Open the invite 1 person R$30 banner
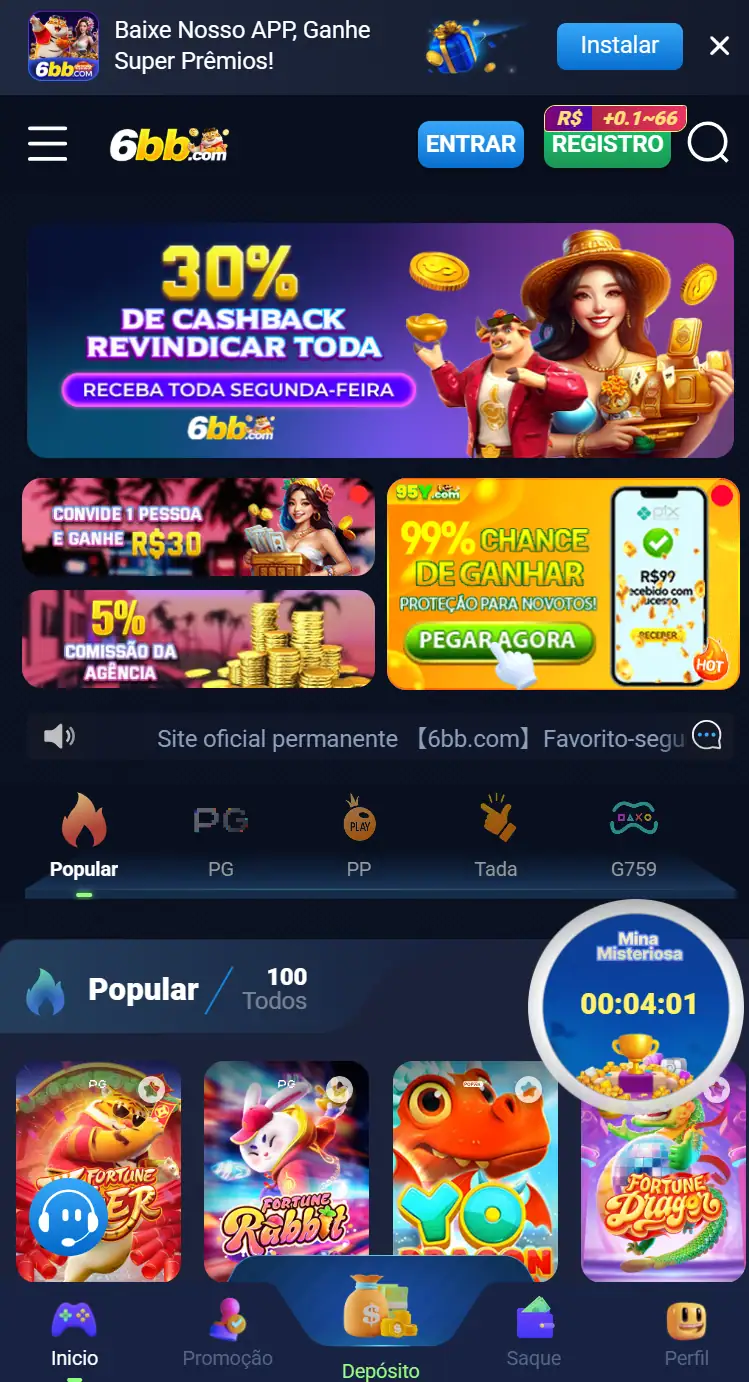 pos(198,527)
